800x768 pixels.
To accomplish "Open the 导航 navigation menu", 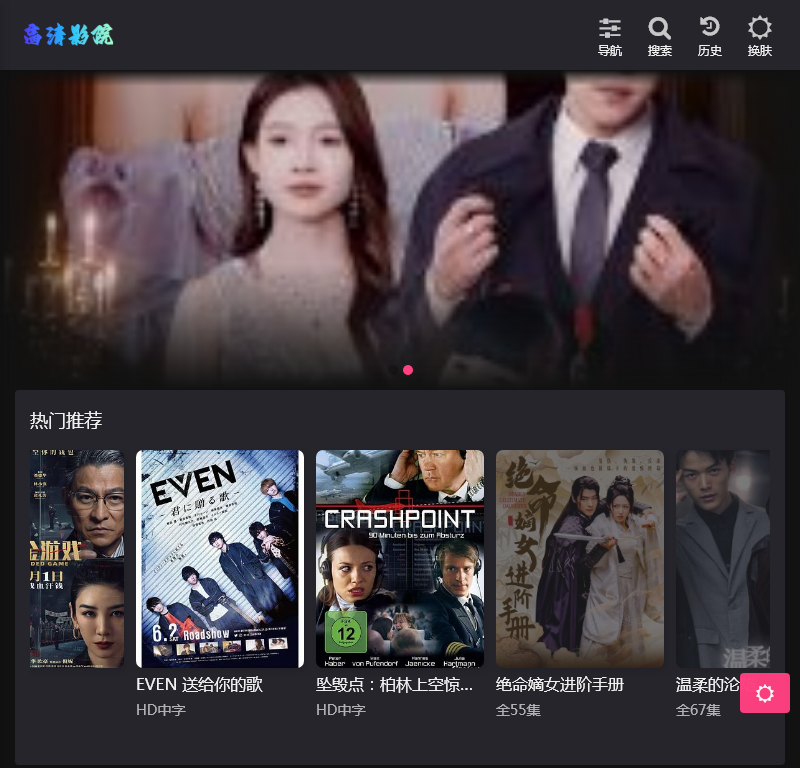I will tap(610, 37).
